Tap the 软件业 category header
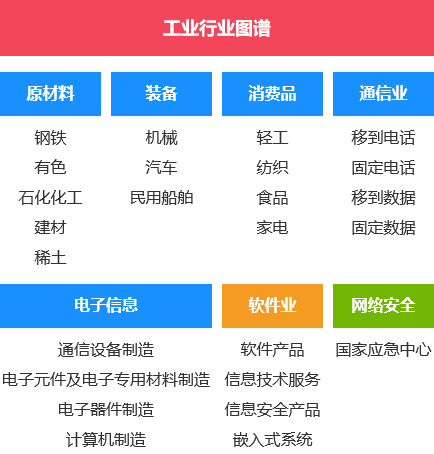 [272, 306]
